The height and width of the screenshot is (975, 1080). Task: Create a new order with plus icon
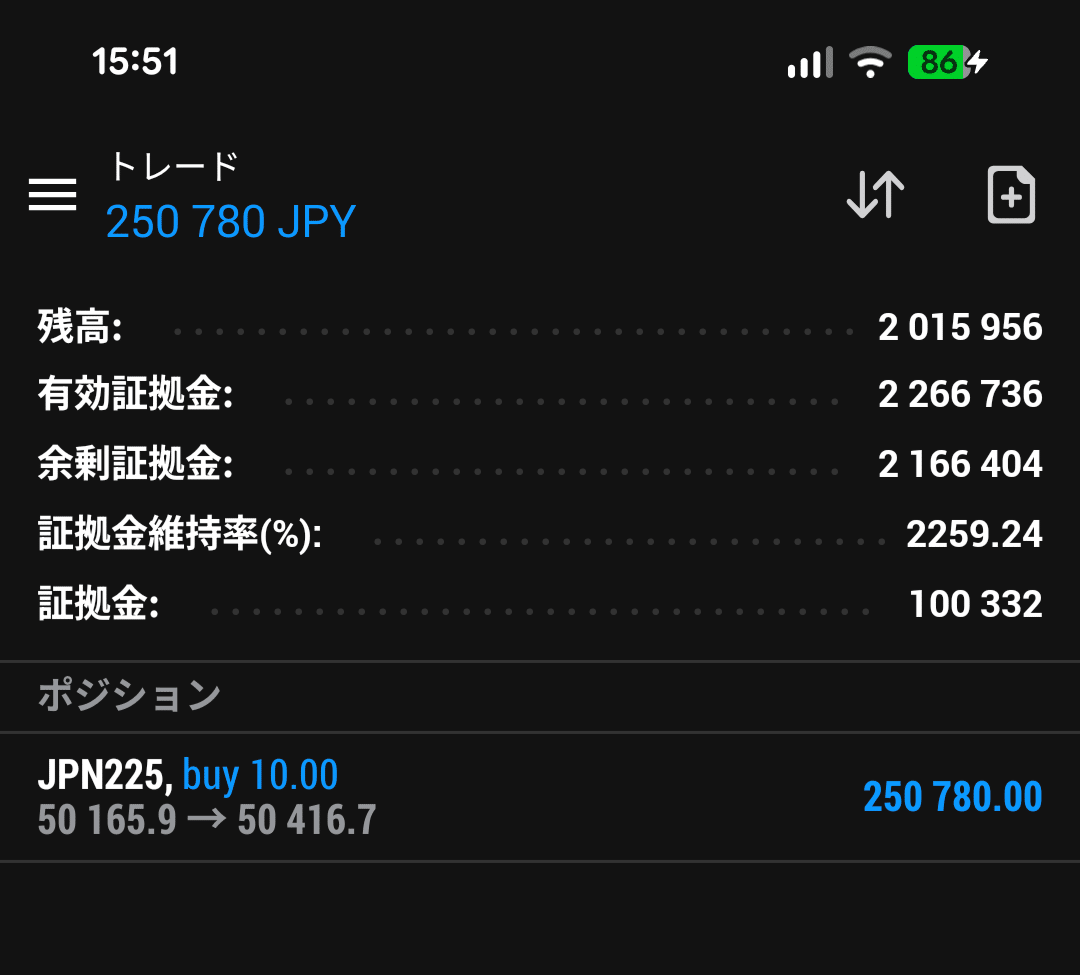(x=1011, y=195)
